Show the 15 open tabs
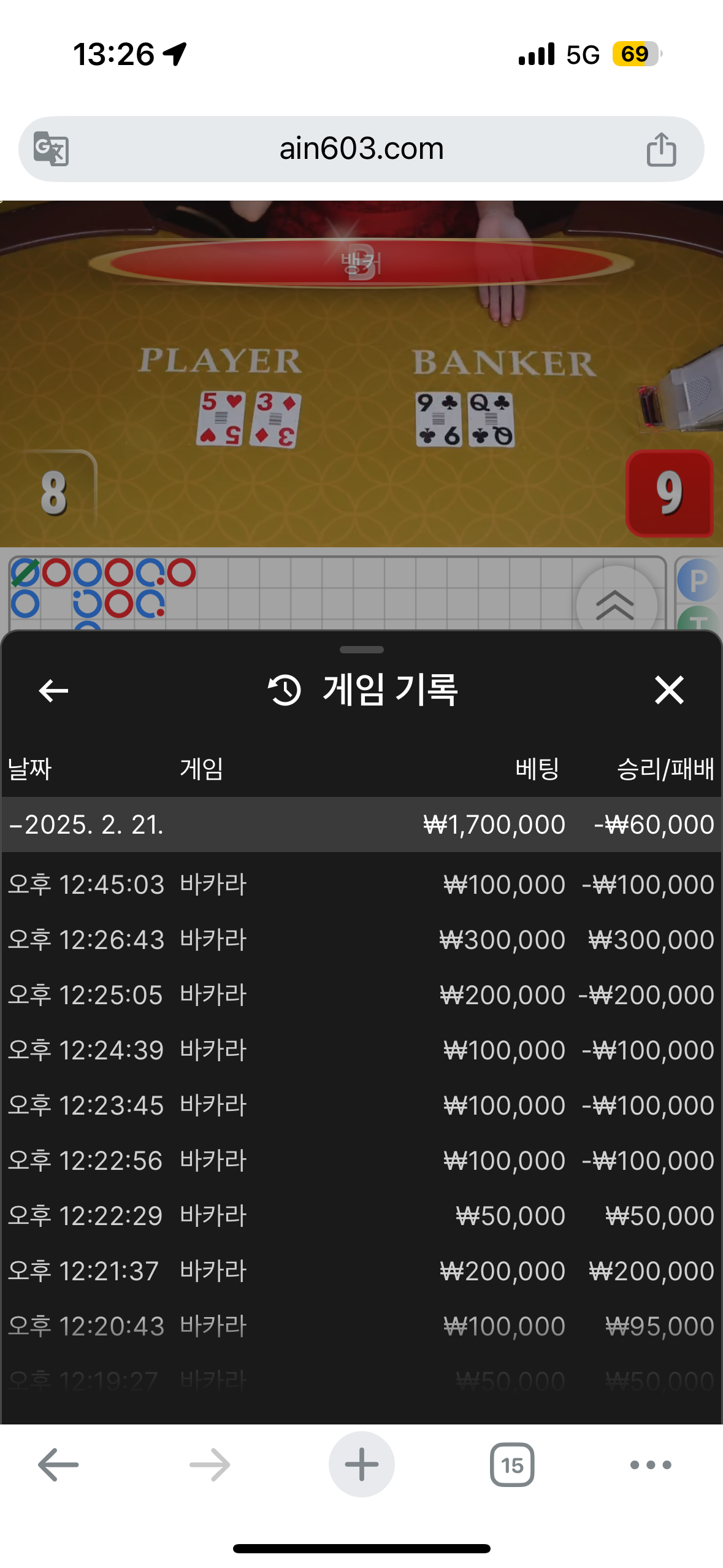The height and width of the screenshot is (1568, 723). point(512,1465)
